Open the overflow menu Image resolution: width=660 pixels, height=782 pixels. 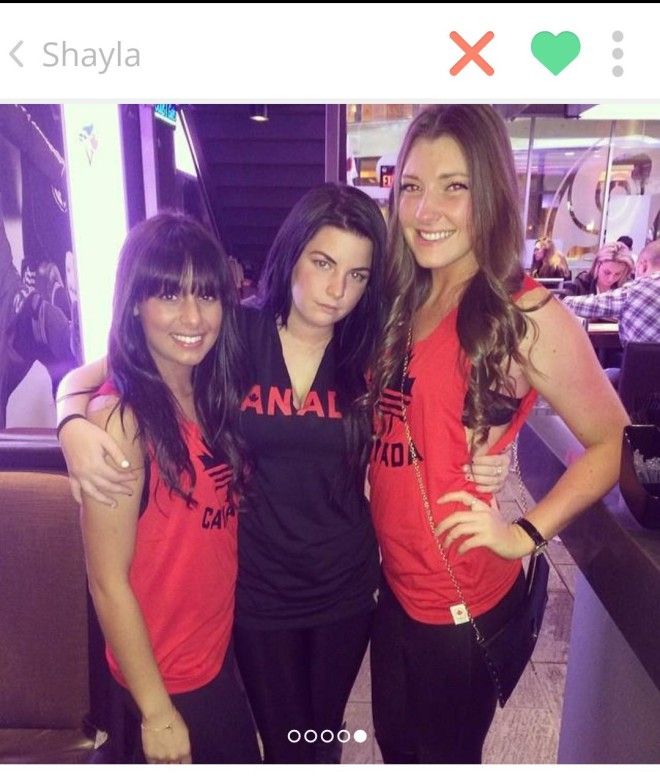pyautogui.click(x=617, y=54)
